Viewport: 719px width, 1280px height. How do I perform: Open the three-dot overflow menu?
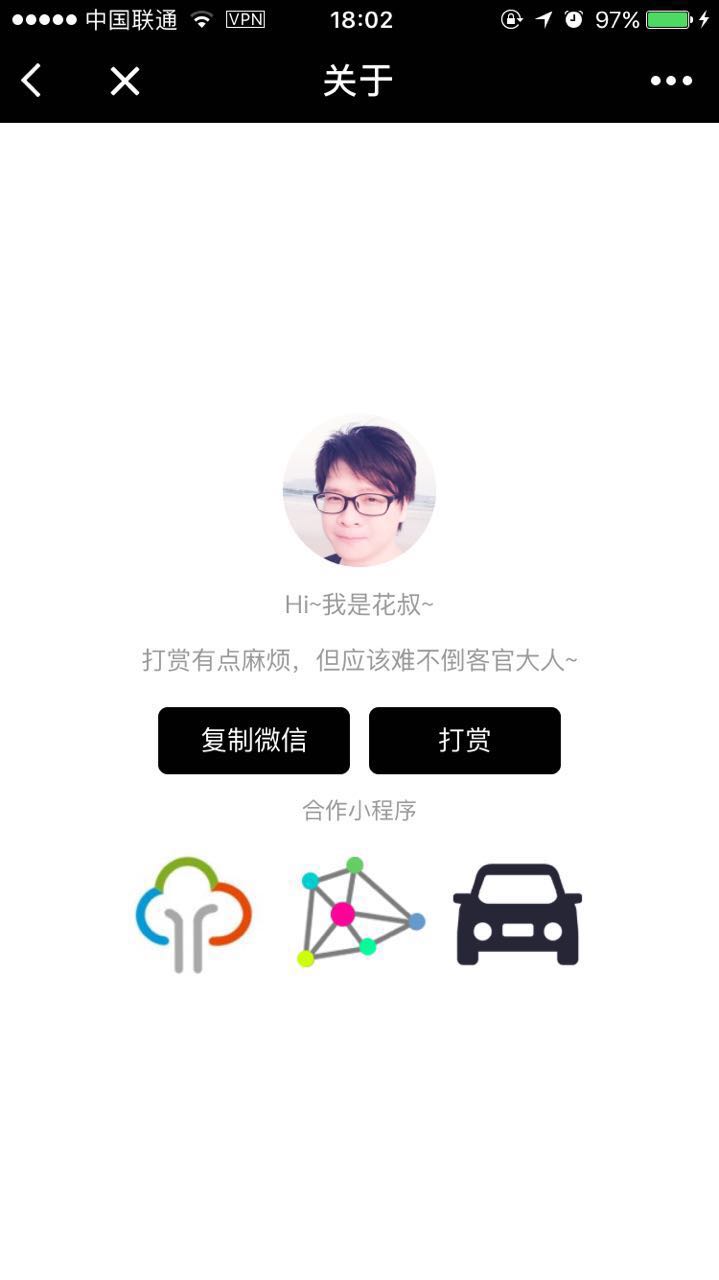[671, 81]
